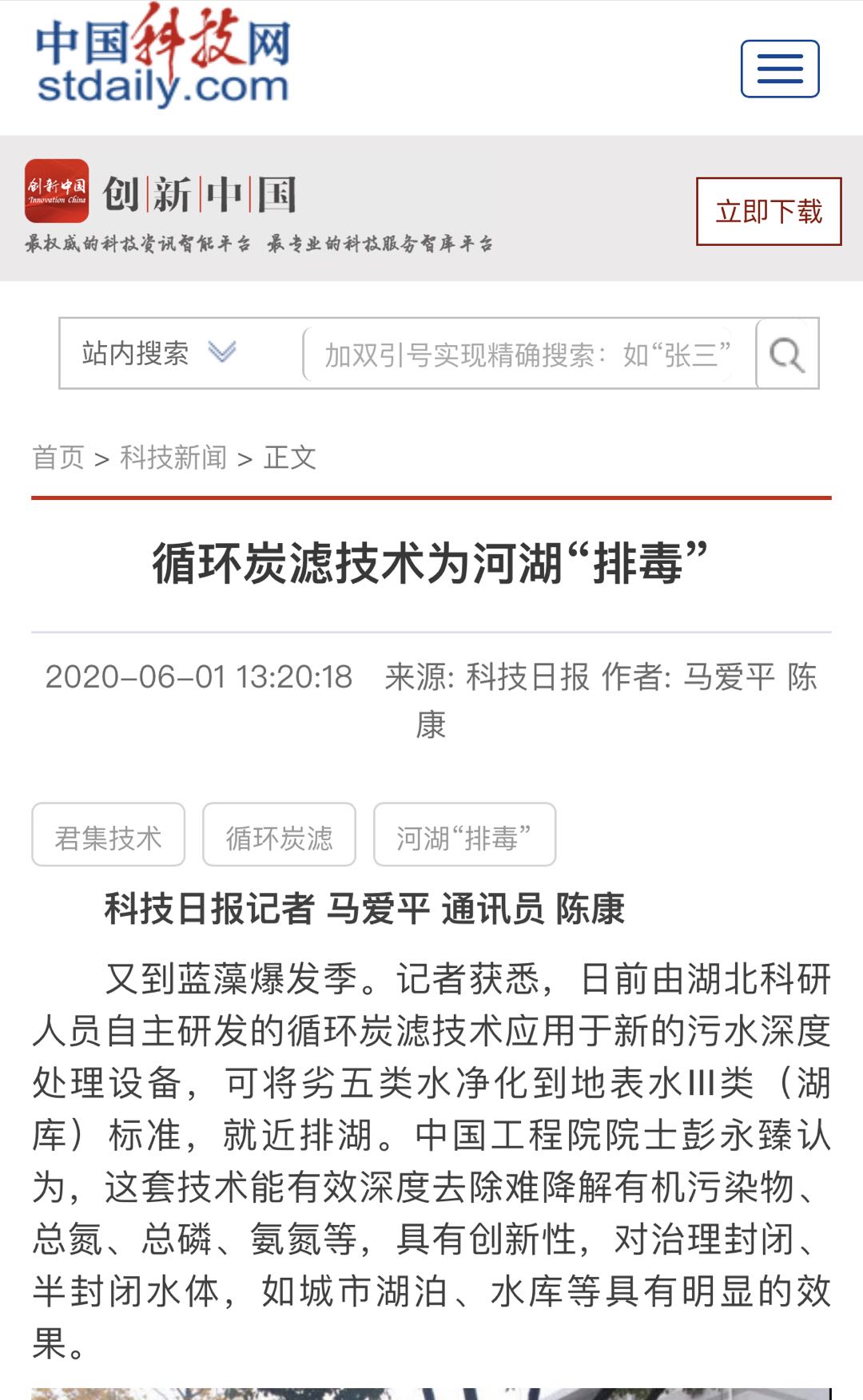The image size is (863, 1400).
Task: Select the 循环炭滤 tag
Action: [x=280, y=835]
